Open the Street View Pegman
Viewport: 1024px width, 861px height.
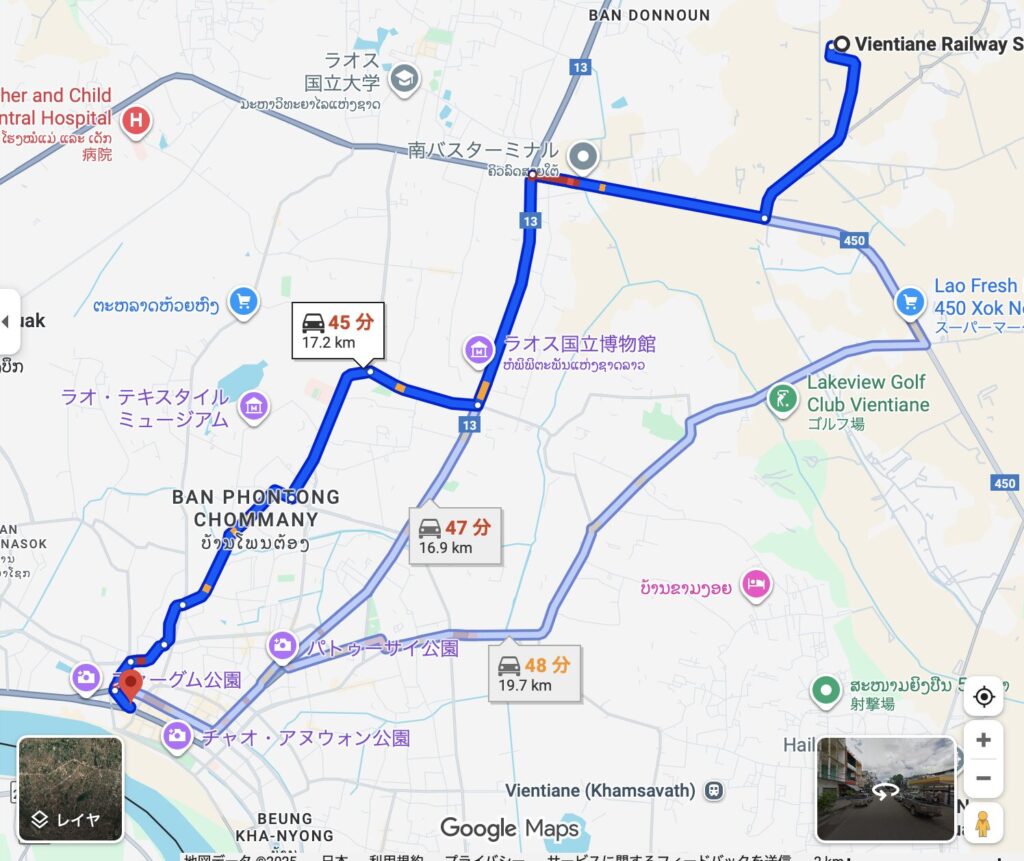pos(983,822)
